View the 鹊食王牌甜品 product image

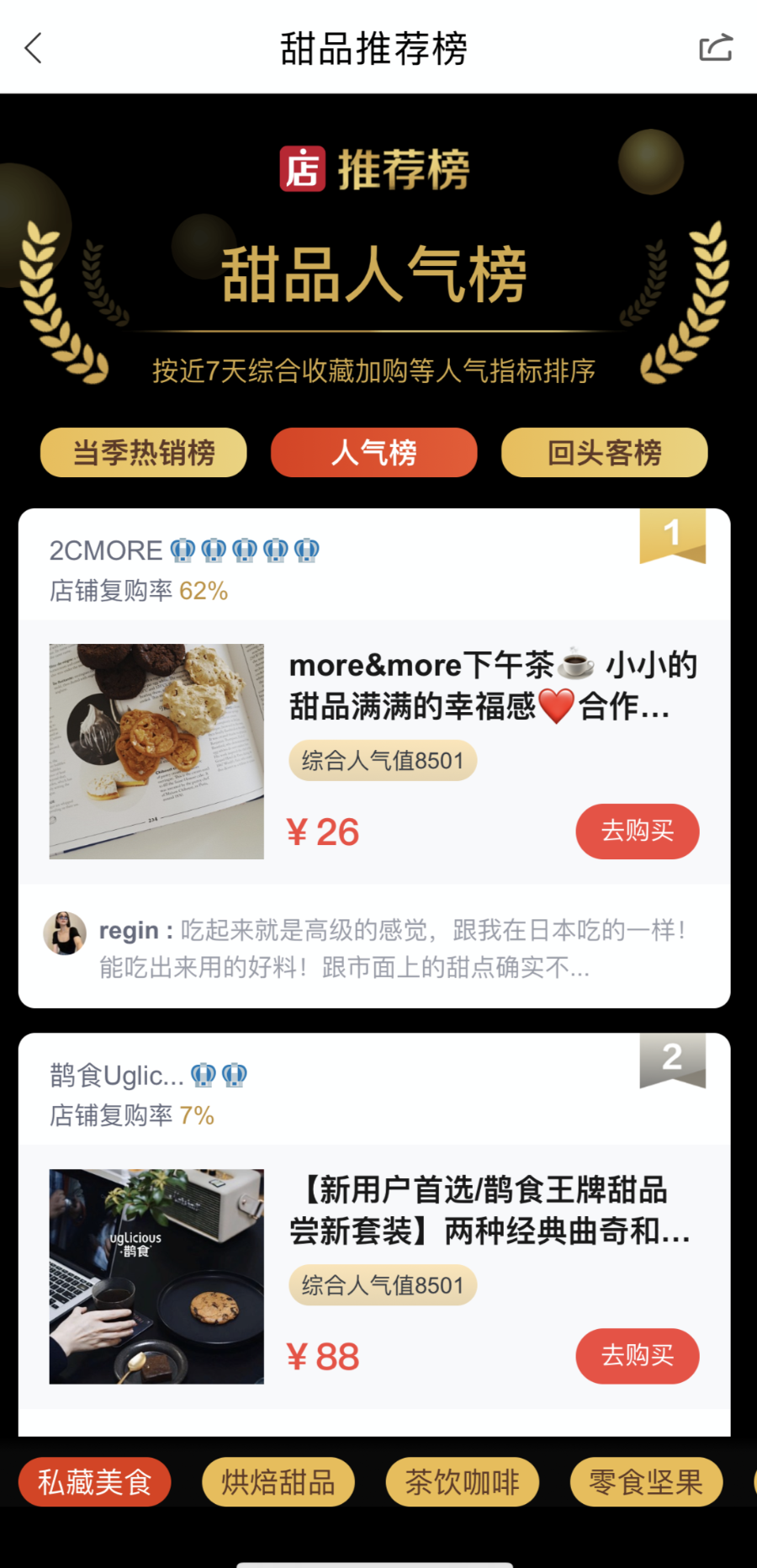click(x=156, y=1276)
